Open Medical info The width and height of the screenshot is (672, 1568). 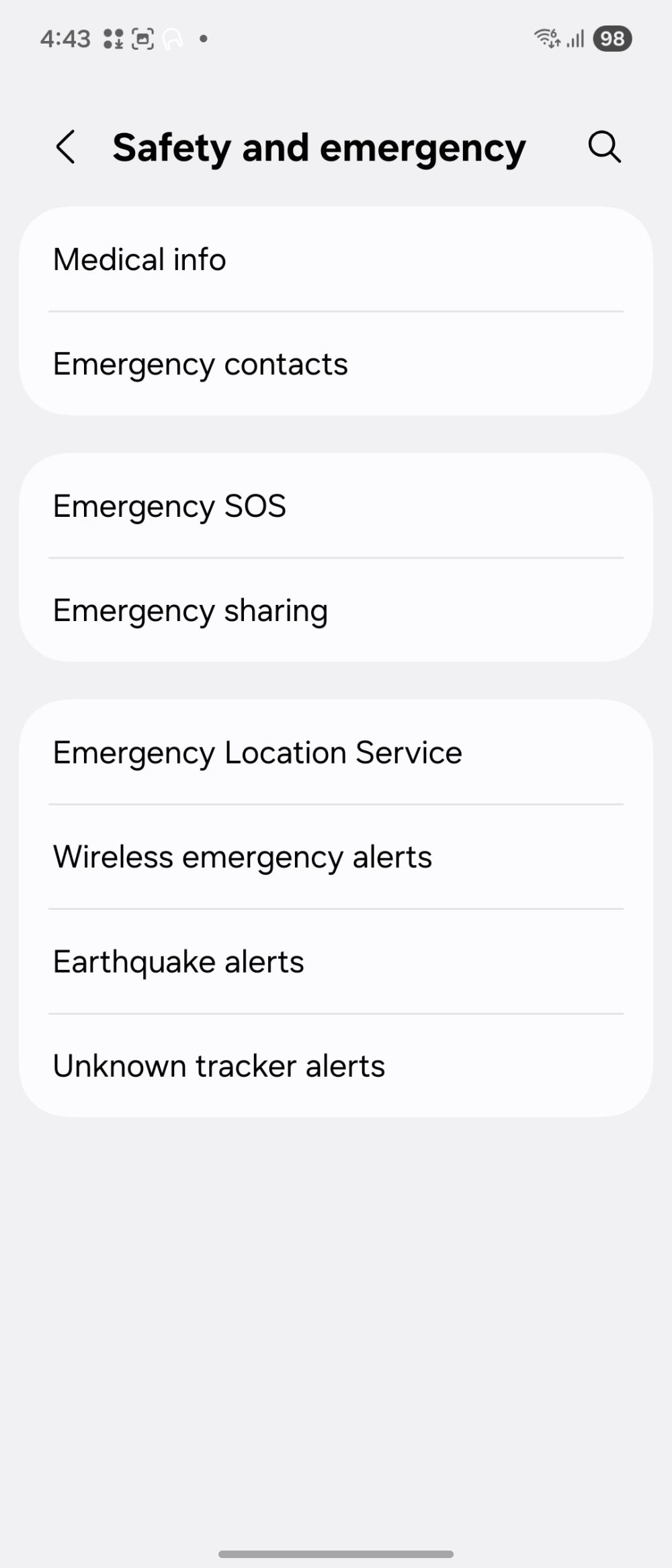tap(336, 259)
